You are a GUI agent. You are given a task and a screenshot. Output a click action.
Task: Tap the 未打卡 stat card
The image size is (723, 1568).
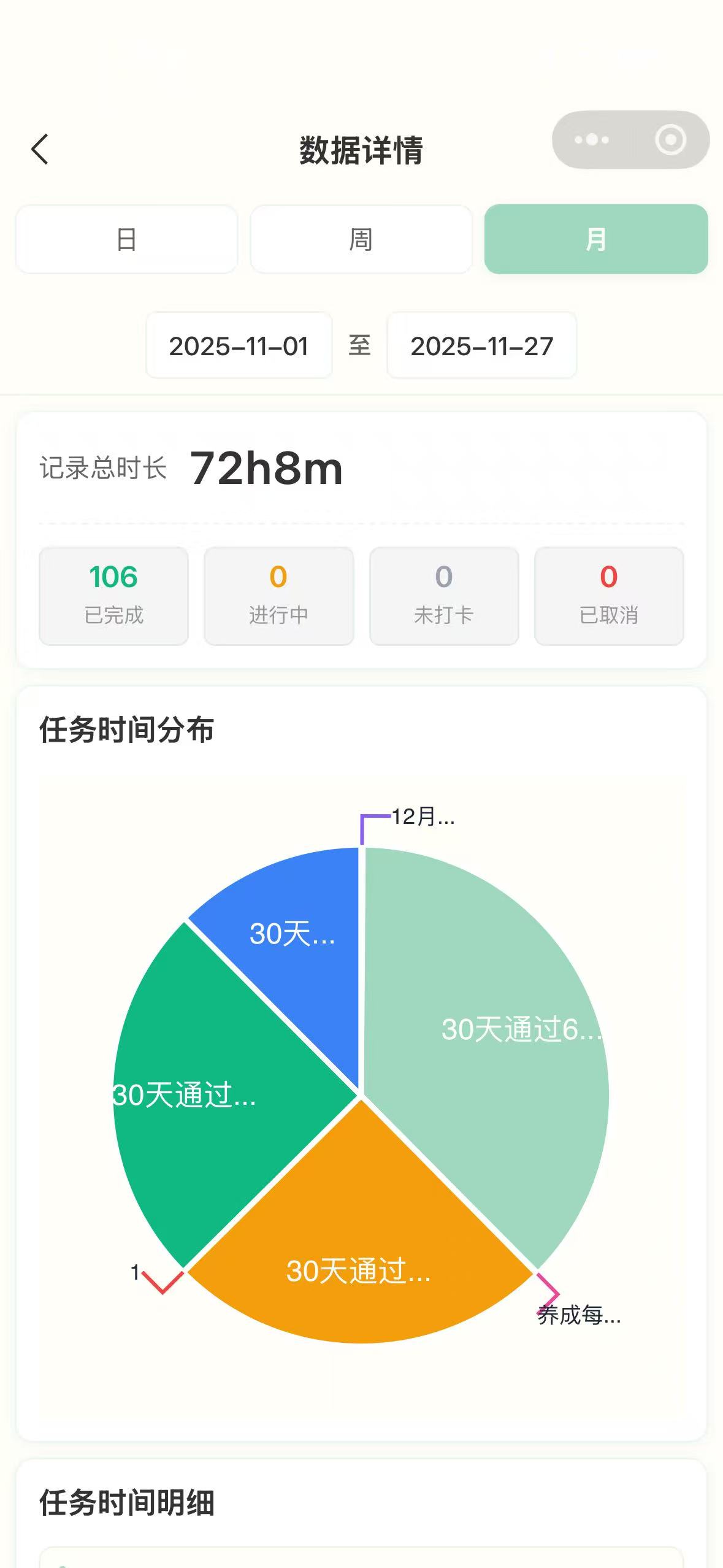pos(444,595)
